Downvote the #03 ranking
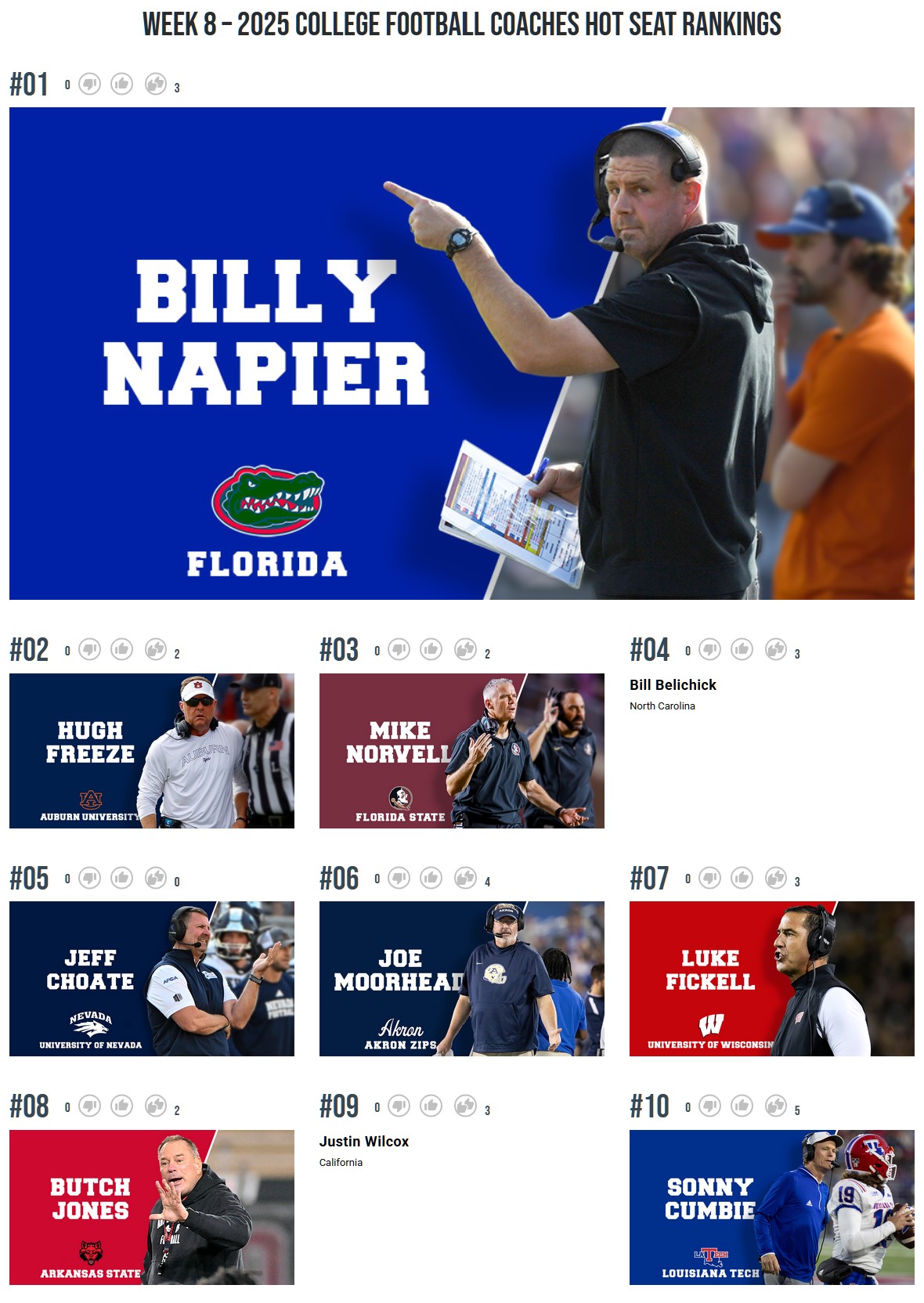The image size is (924, 1303). coord(399,649)
